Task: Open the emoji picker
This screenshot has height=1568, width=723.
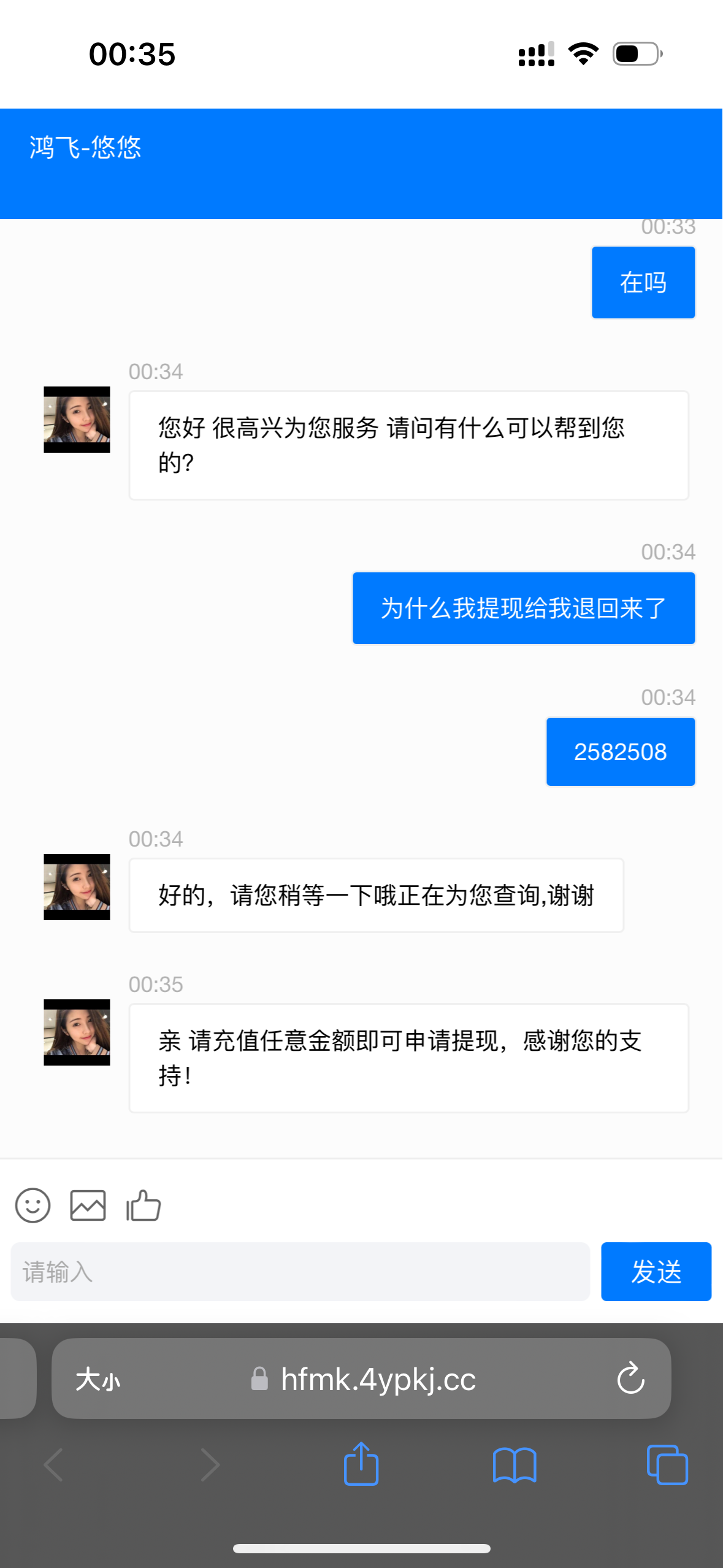Action: (x=33, y=1205)
